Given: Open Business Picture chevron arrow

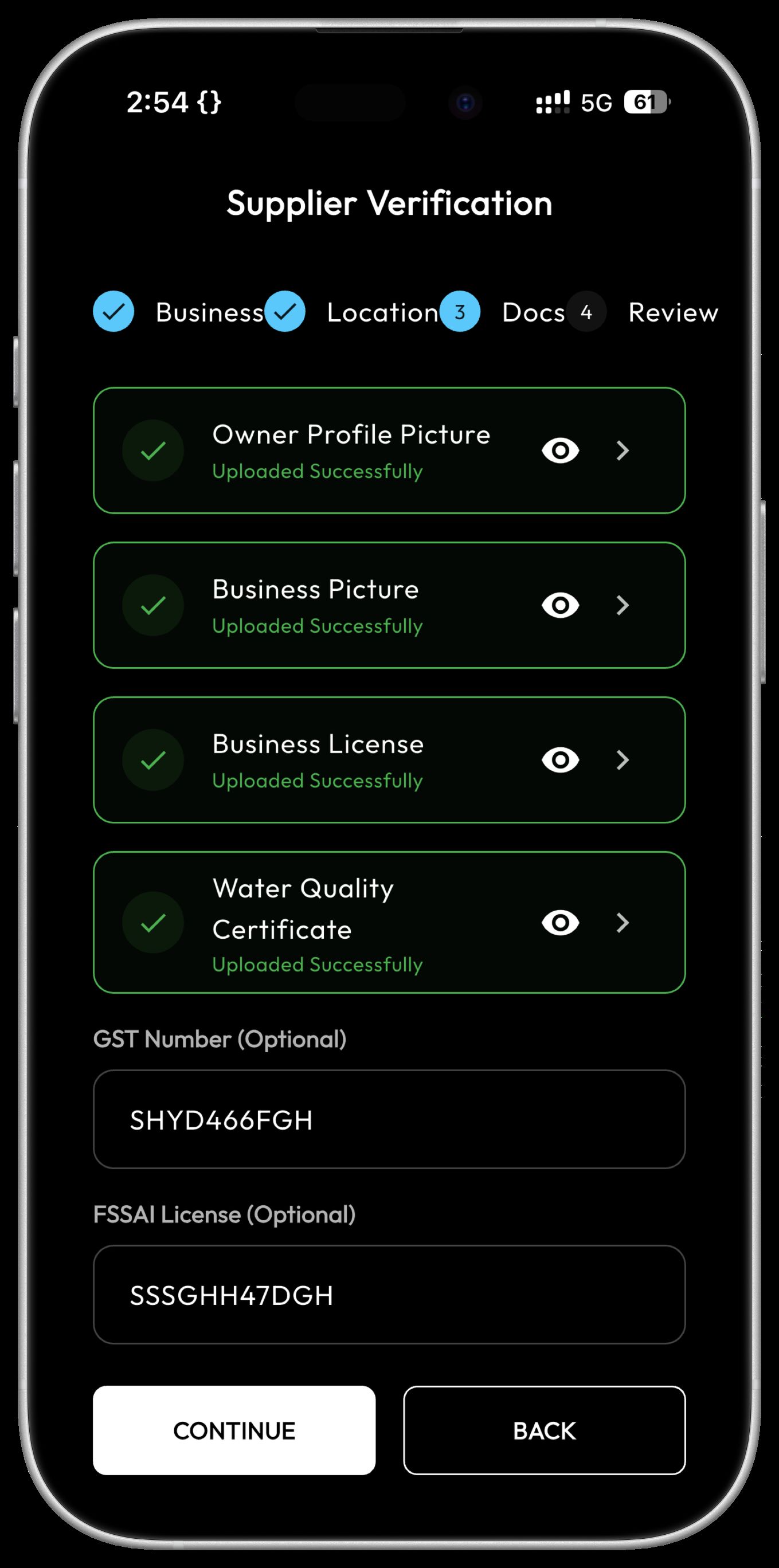Looking at the screenshot, I should point(622,605).
